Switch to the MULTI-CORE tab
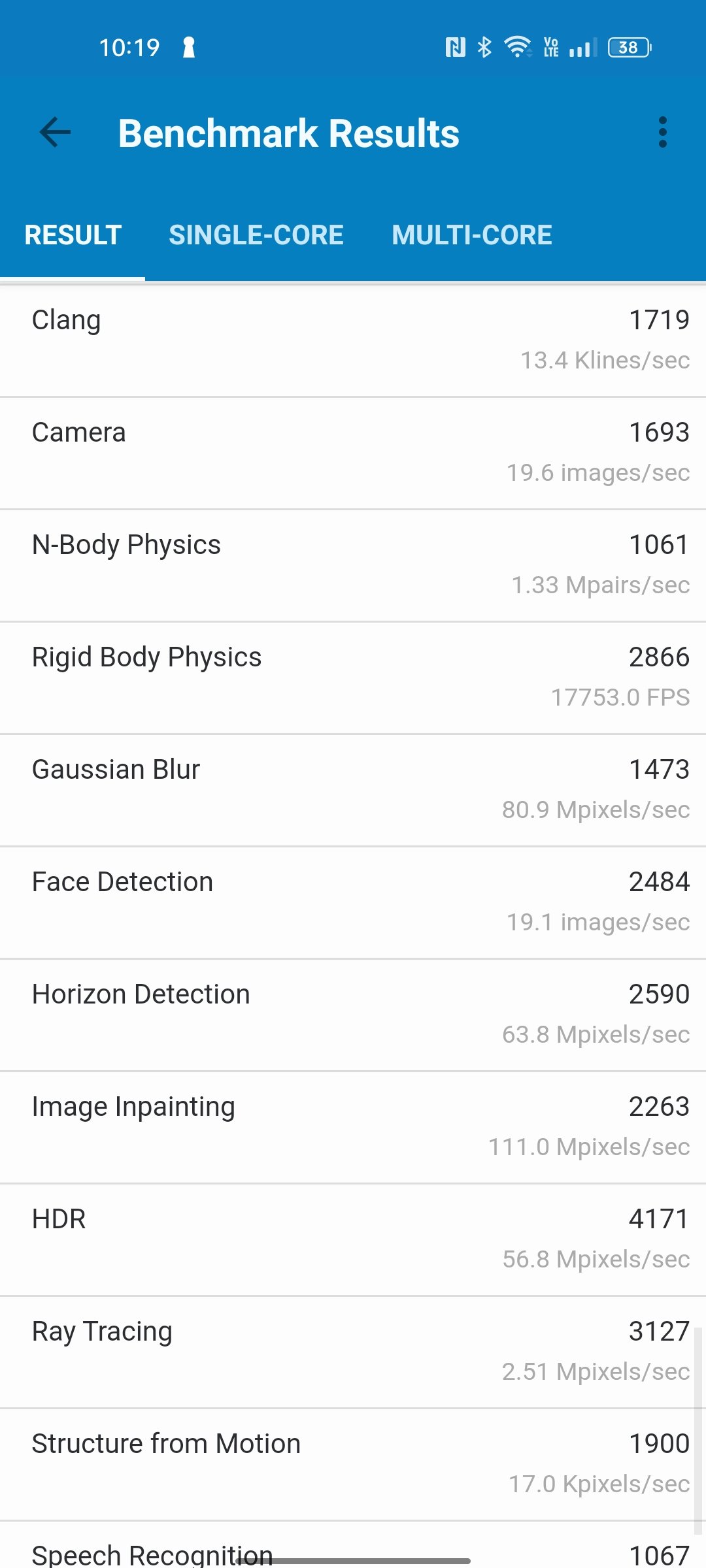Viewport: 706px width, 1568px height. pyautogui.click(x=471, y=235)
